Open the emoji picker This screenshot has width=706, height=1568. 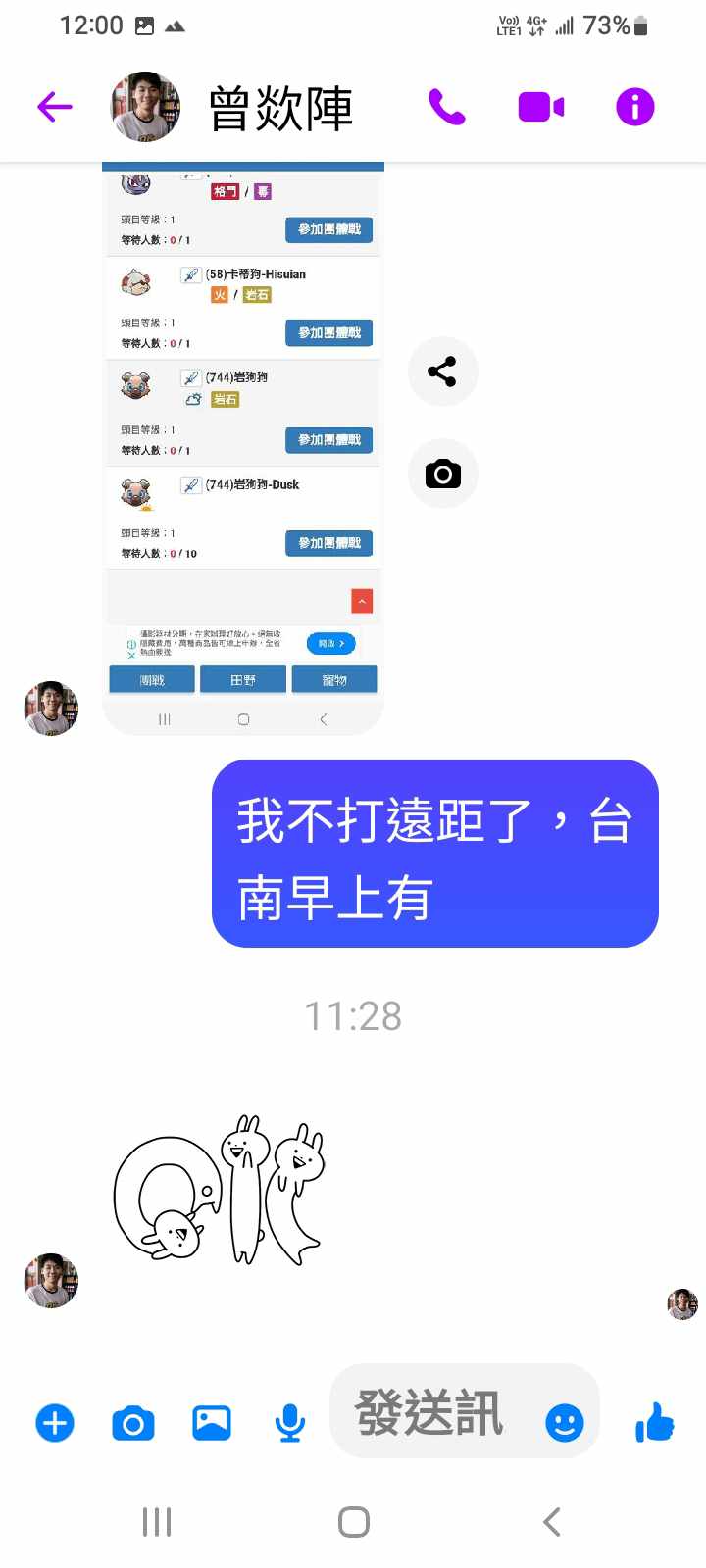click(564, 1423)
